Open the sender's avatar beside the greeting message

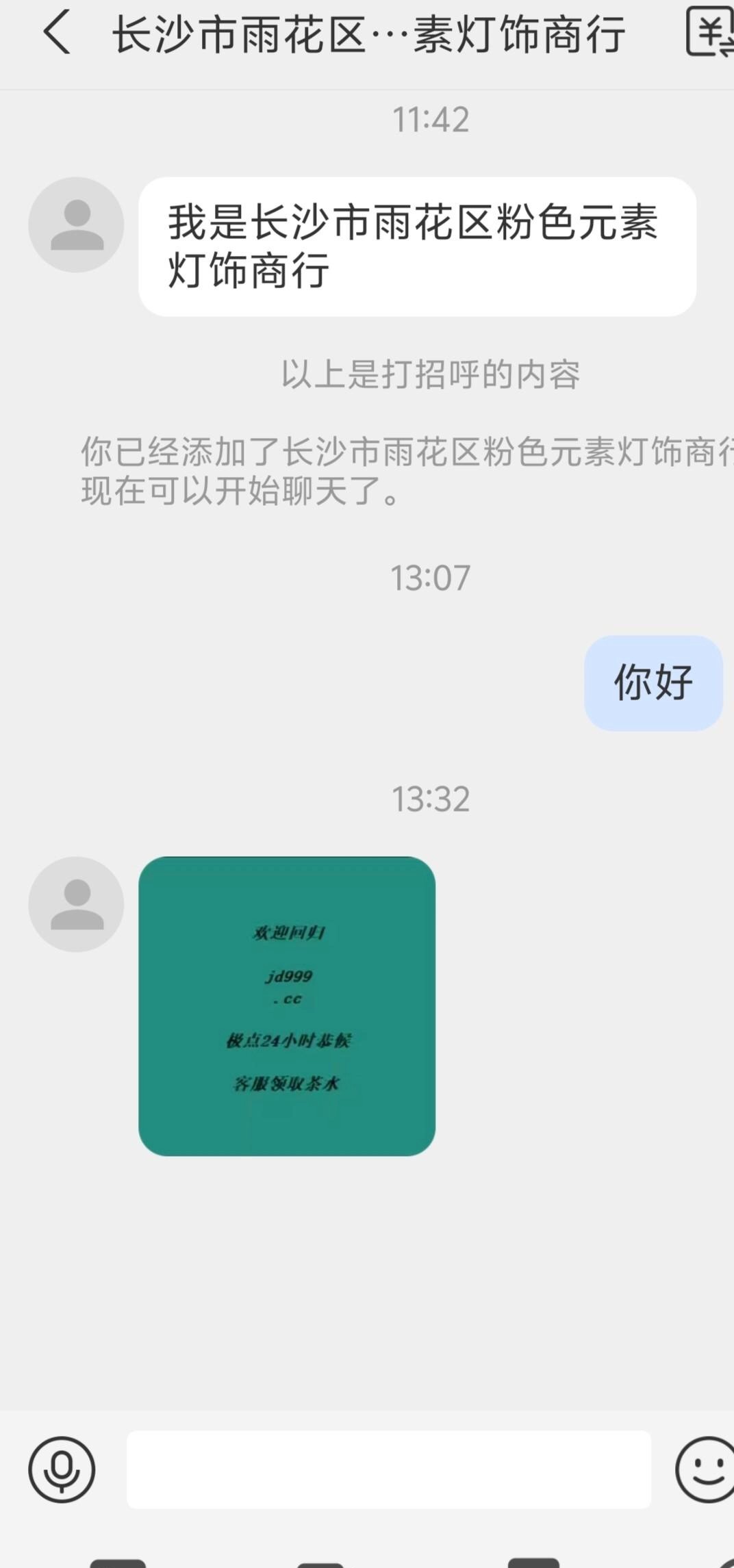click(76, 224)
